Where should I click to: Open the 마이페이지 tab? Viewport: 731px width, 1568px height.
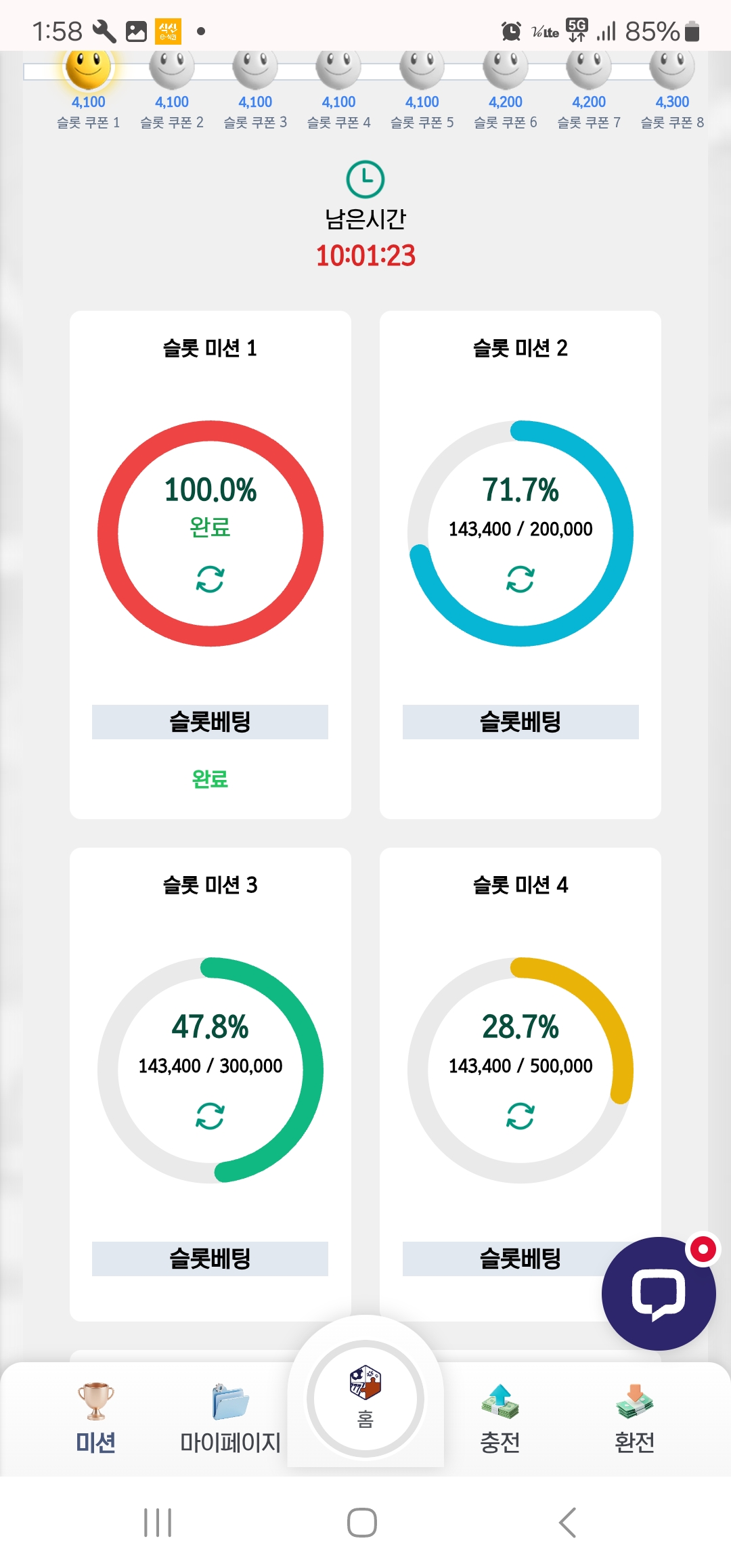click(x=230, y=1418)
